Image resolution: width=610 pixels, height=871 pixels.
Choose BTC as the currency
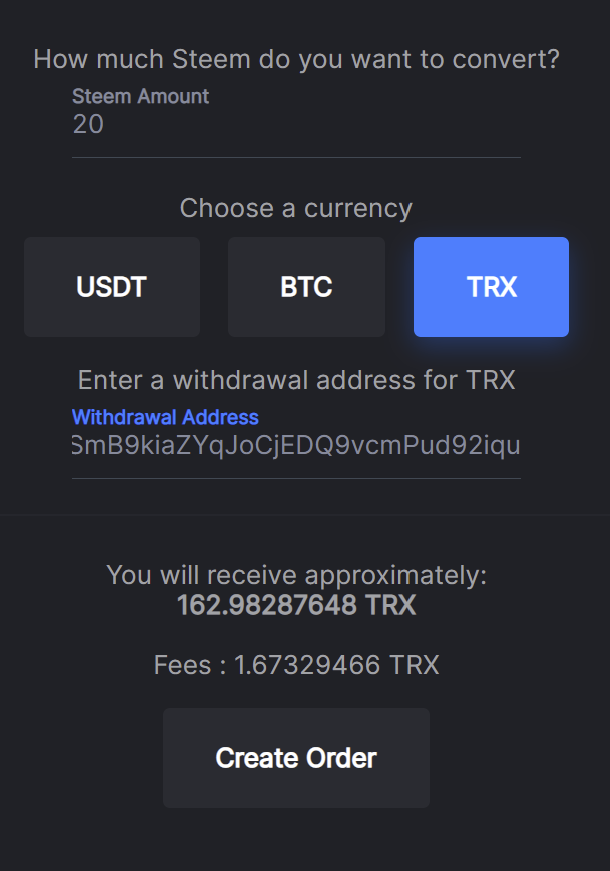(x=306, y=287)
